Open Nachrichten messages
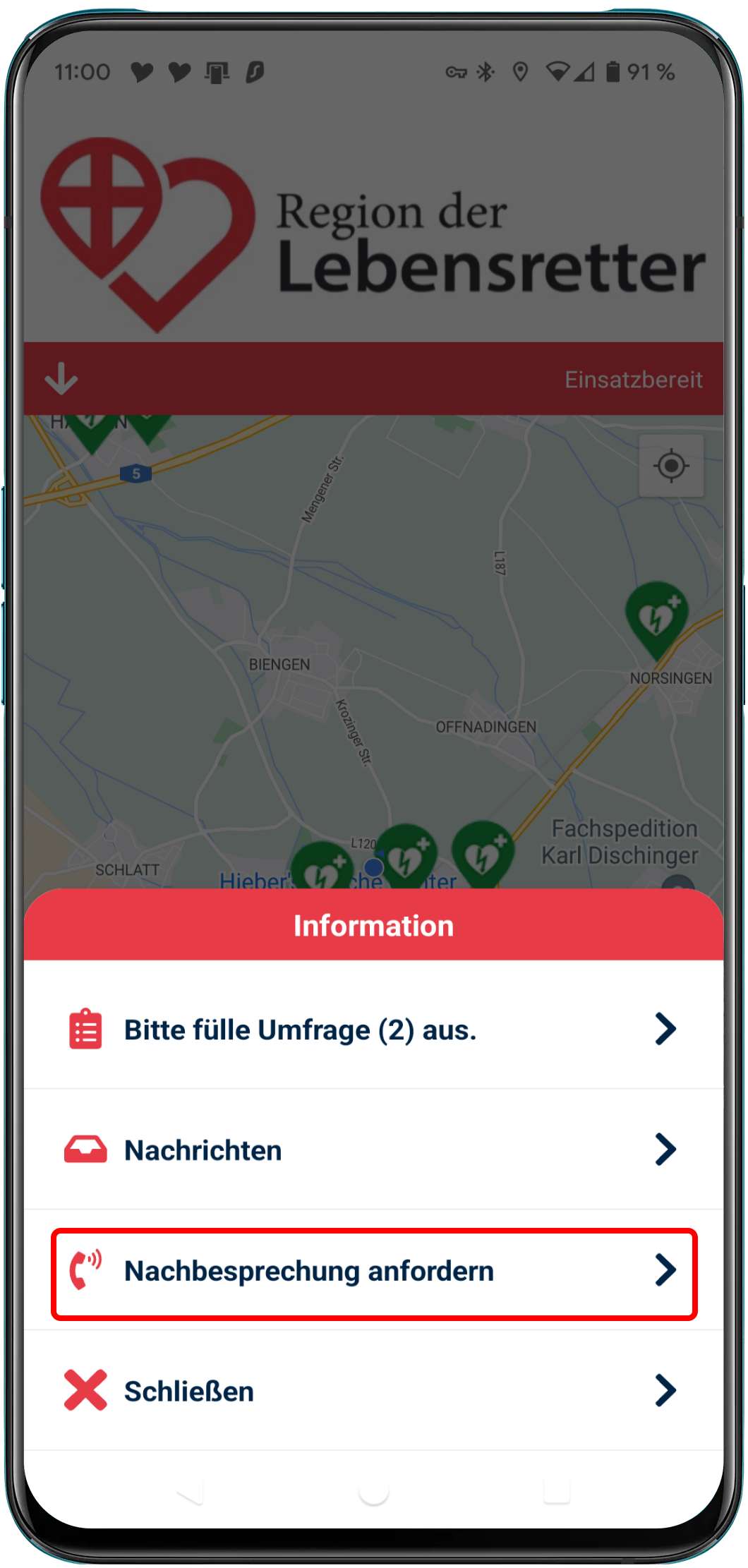The height and width of the screenshot is (1568, 748). coord(373,1150)
